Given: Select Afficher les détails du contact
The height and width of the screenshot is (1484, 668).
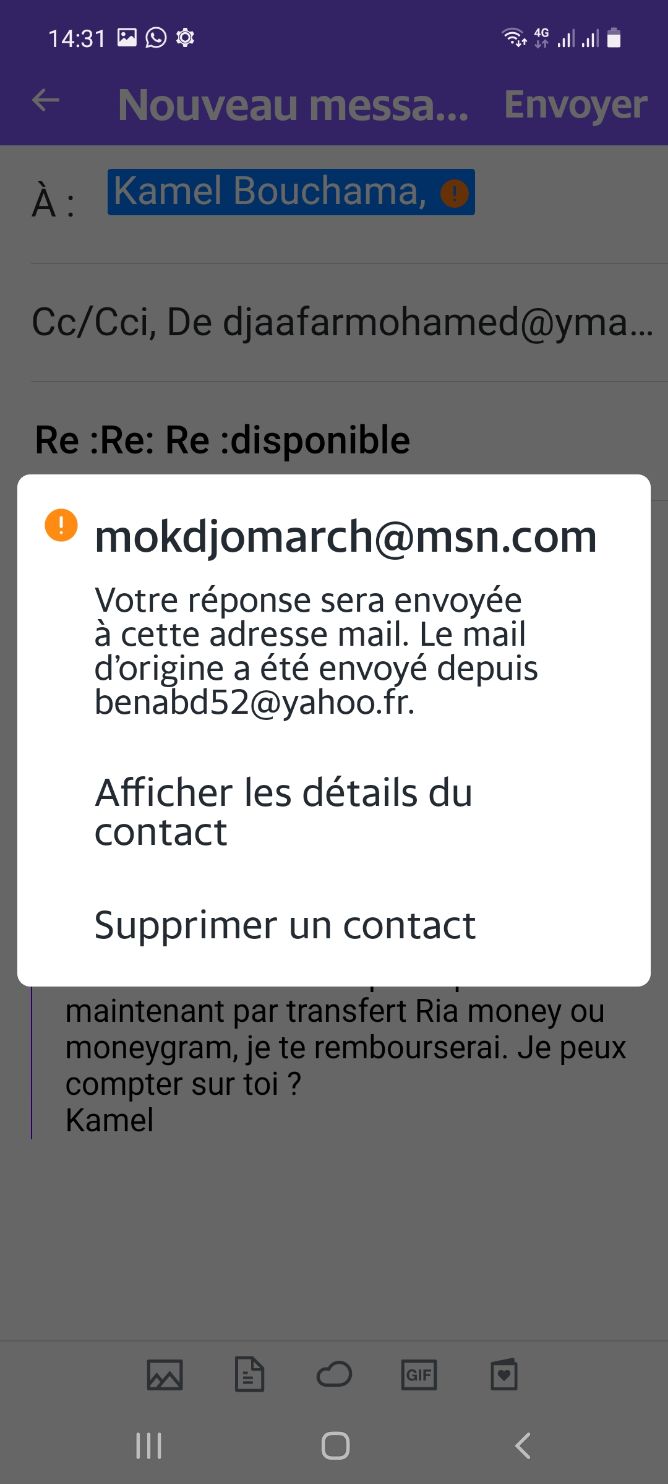Looking at the screenshot, I should [283, 812].
